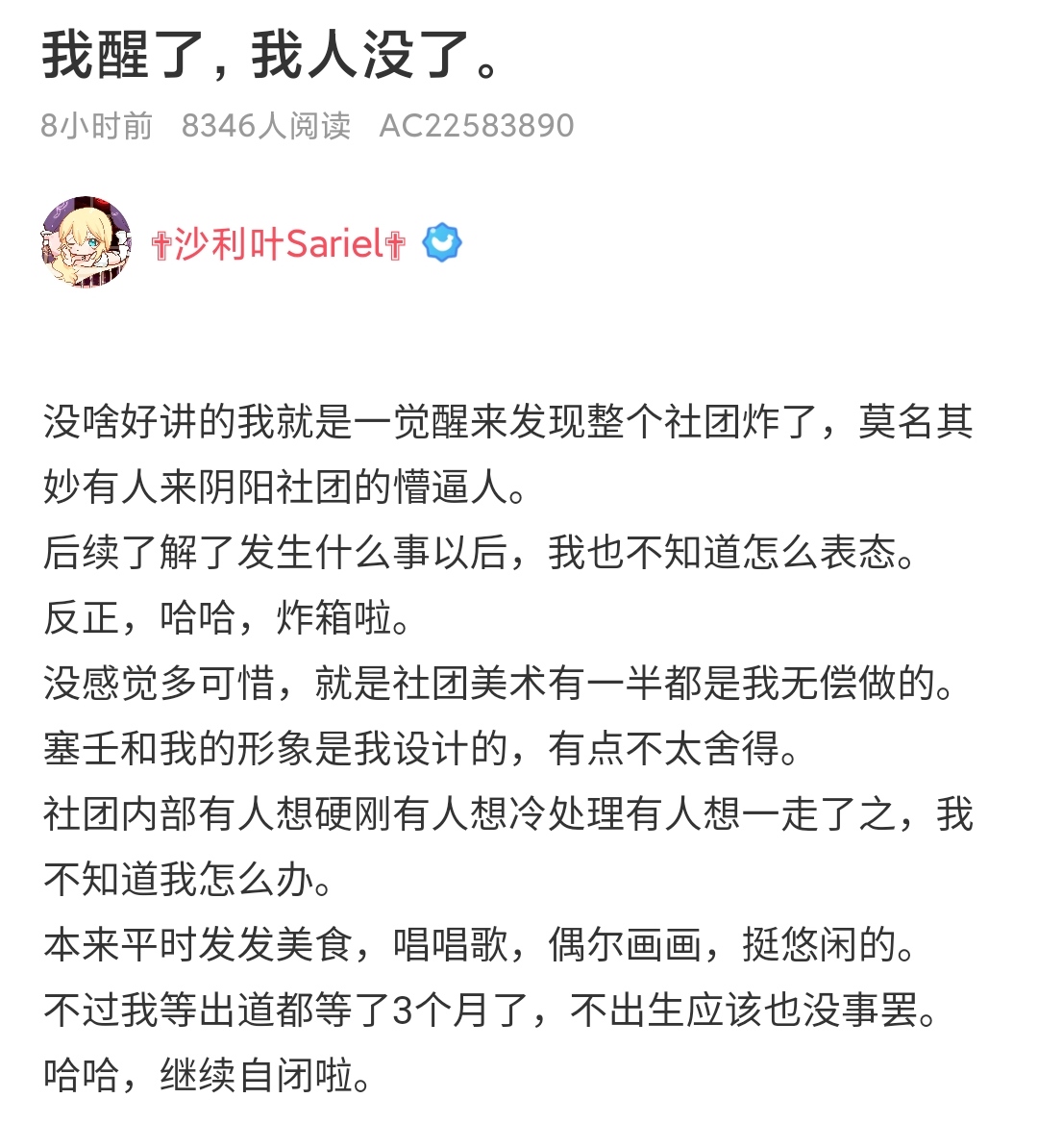Open author name link 沙利叶Sariel

click(279, 244)
